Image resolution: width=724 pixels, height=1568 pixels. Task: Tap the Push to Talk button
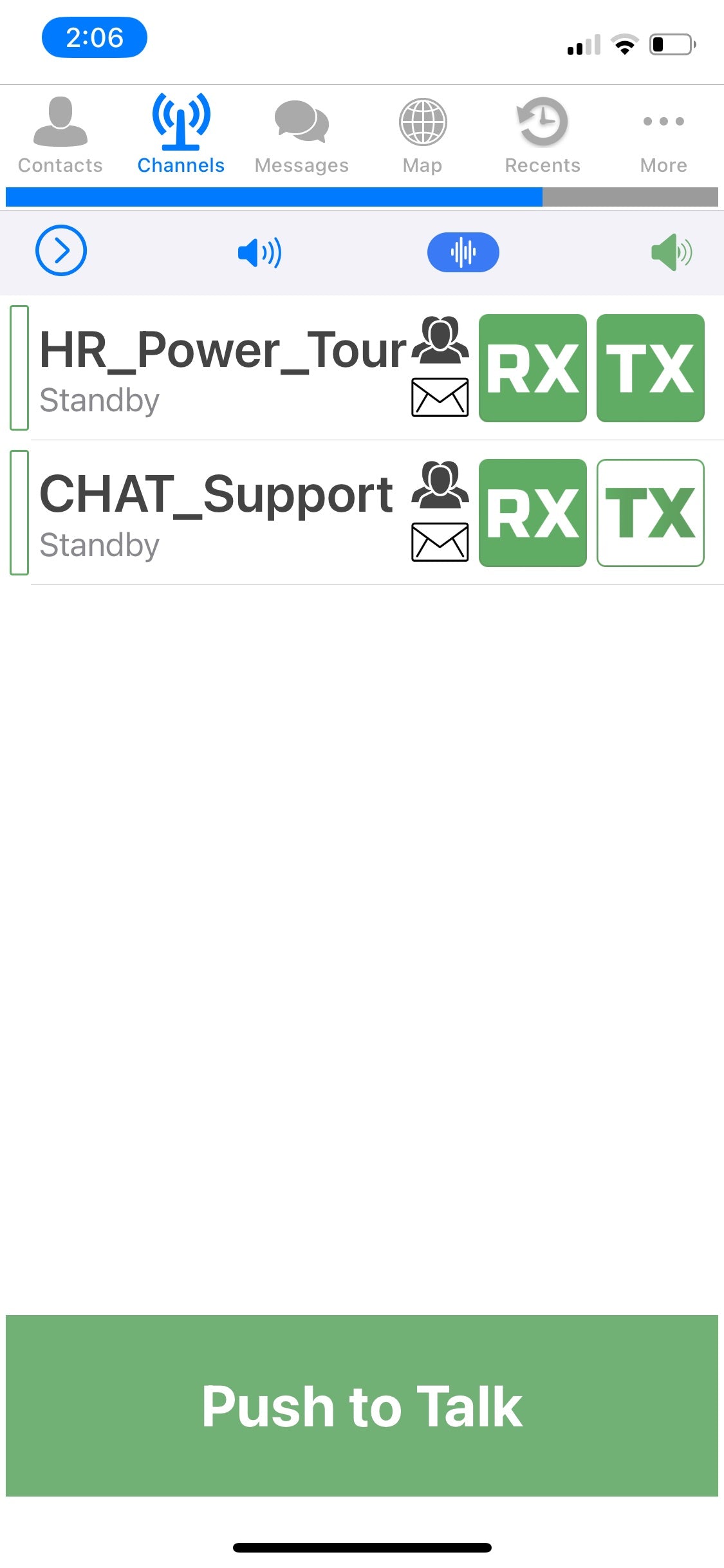(x=362, y=1406)
